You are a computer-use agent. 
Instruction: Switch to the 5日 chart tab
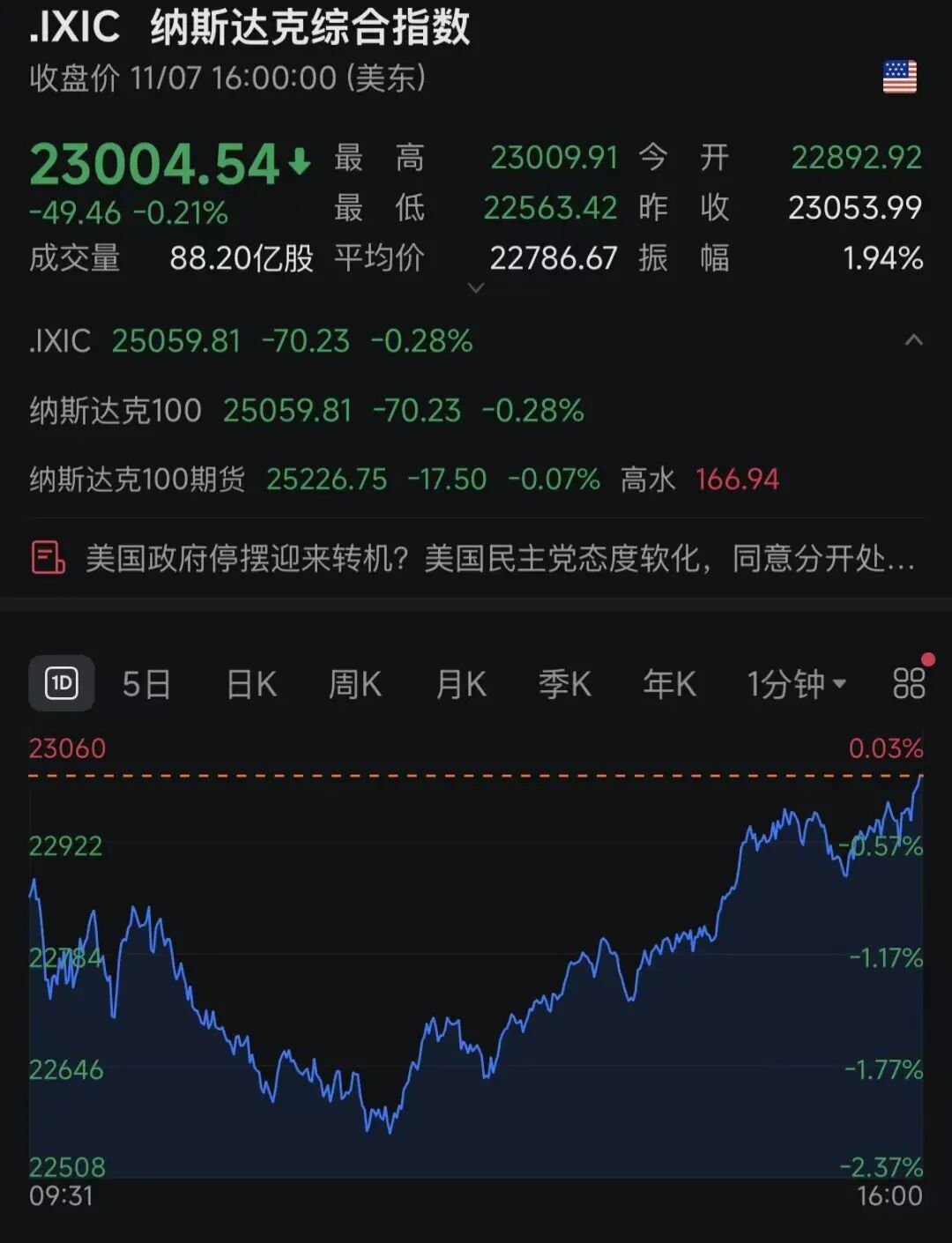click(146, 684)
